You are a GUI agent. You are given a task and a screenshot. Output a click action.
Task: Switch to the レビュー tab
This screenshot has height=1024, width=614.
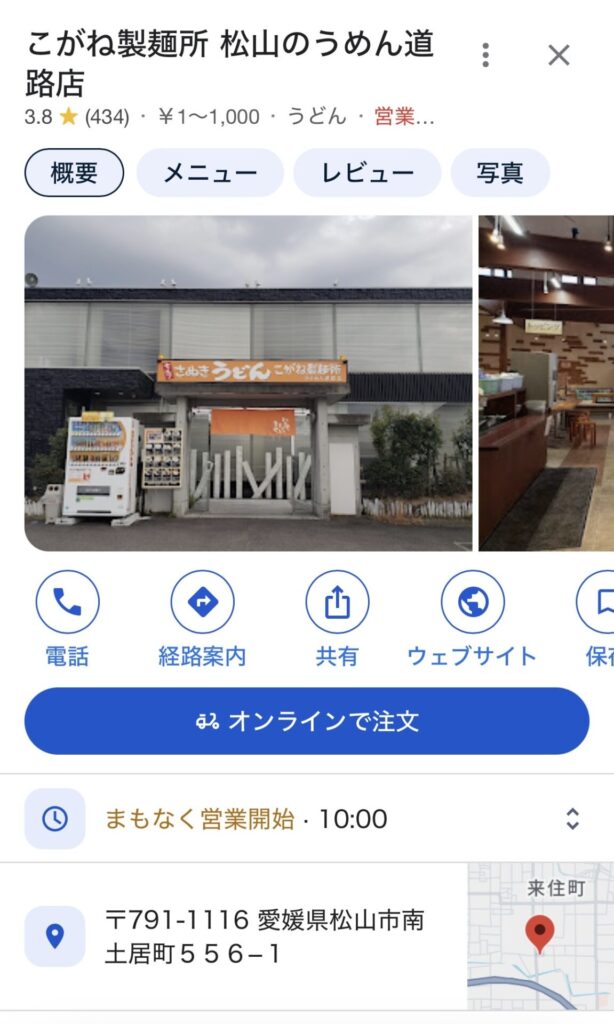point(367,173)
